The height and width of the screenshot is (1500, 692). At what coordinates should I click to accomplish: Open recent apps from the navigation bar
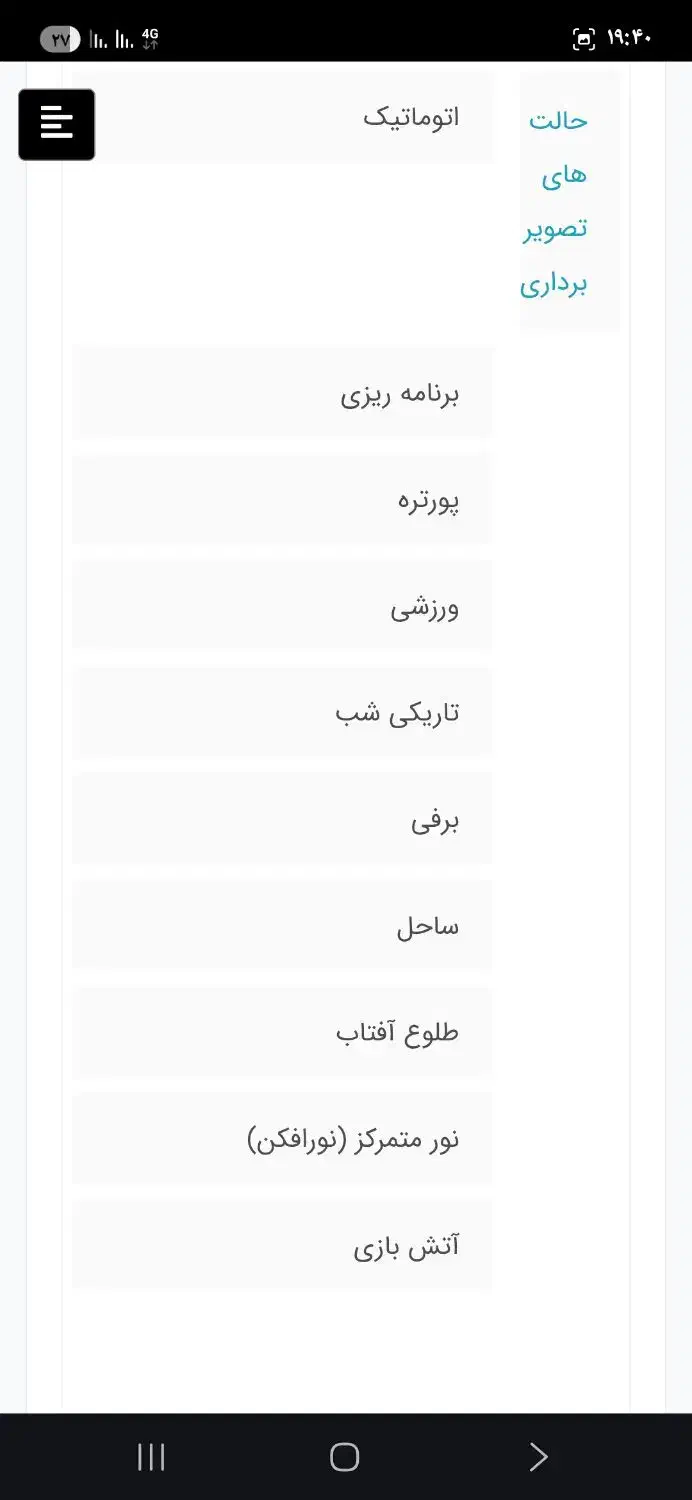click(x=151, y=1457)
